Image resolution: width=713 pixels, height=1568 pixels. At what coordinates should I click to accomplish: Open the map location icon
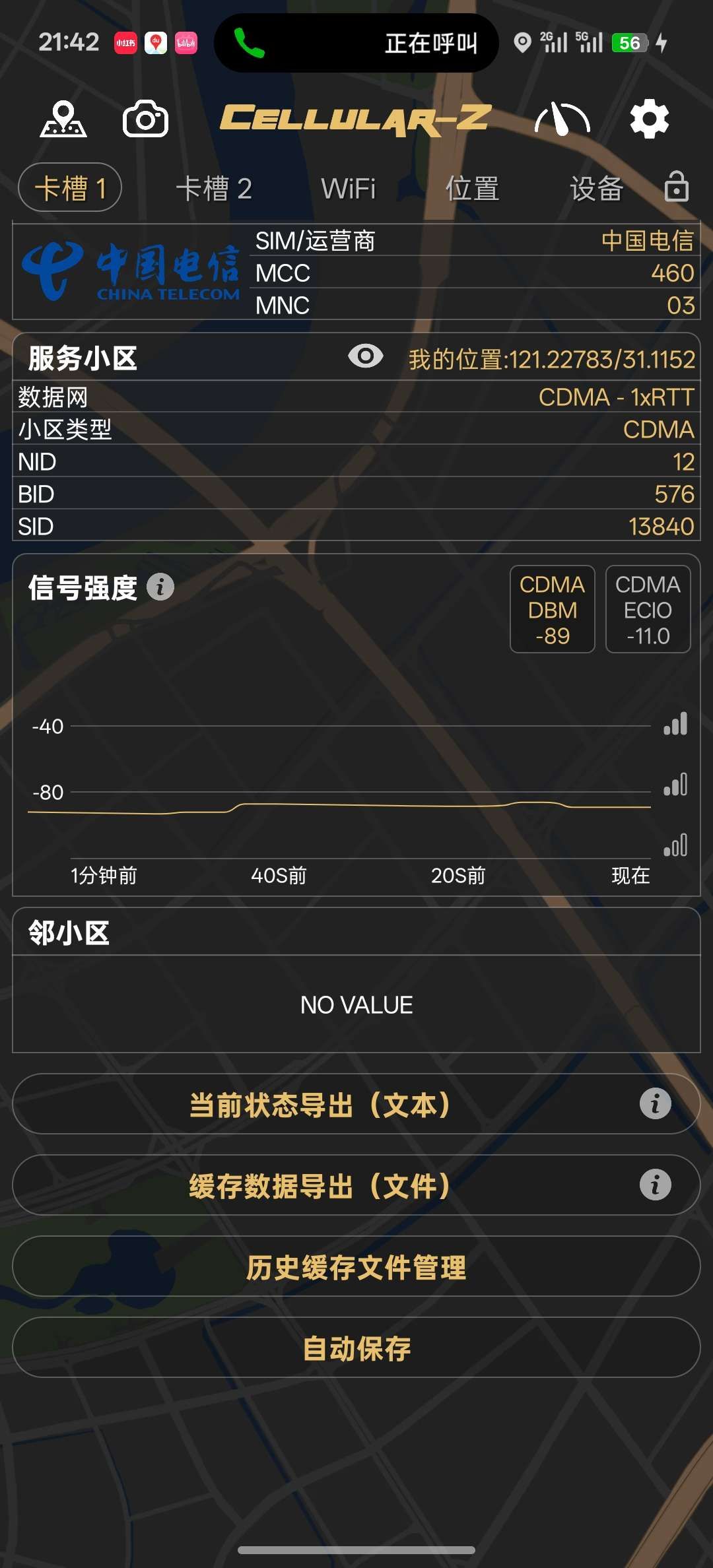pos(63,119)
